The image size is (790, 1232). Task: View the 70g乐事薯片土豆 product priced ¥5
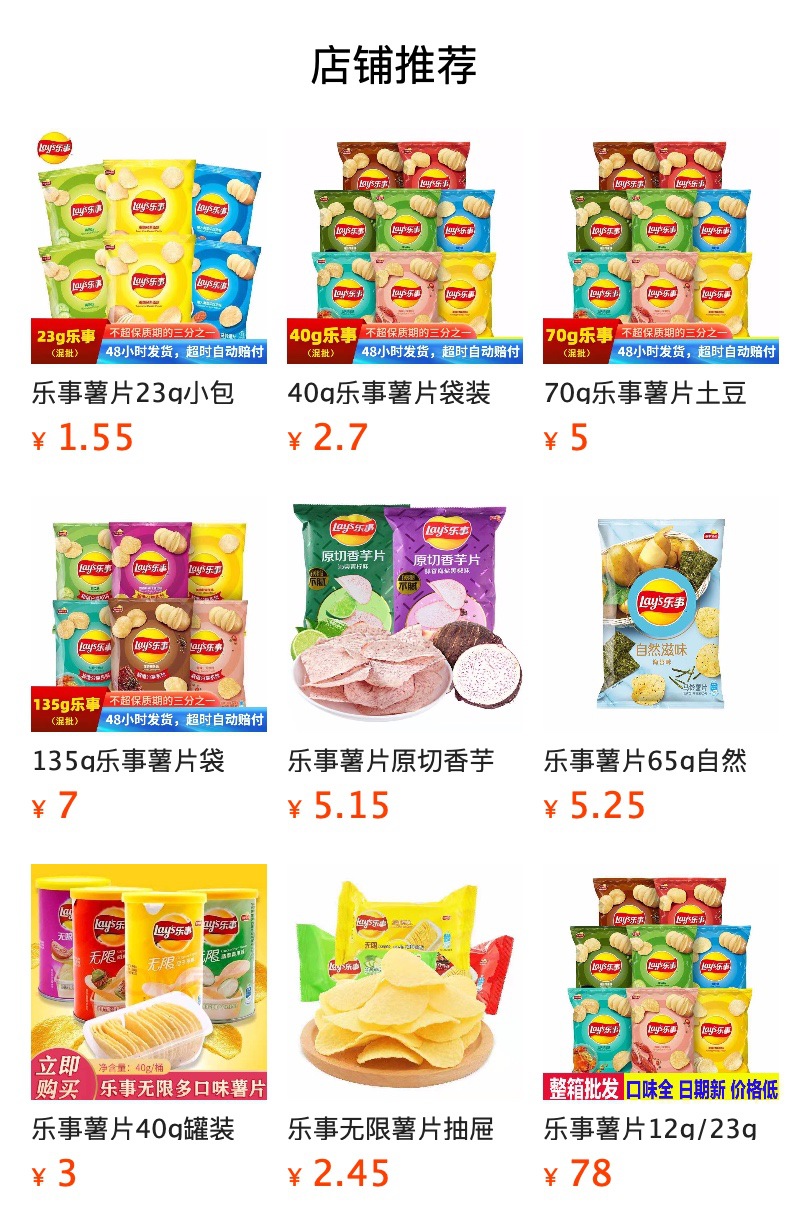661,246
